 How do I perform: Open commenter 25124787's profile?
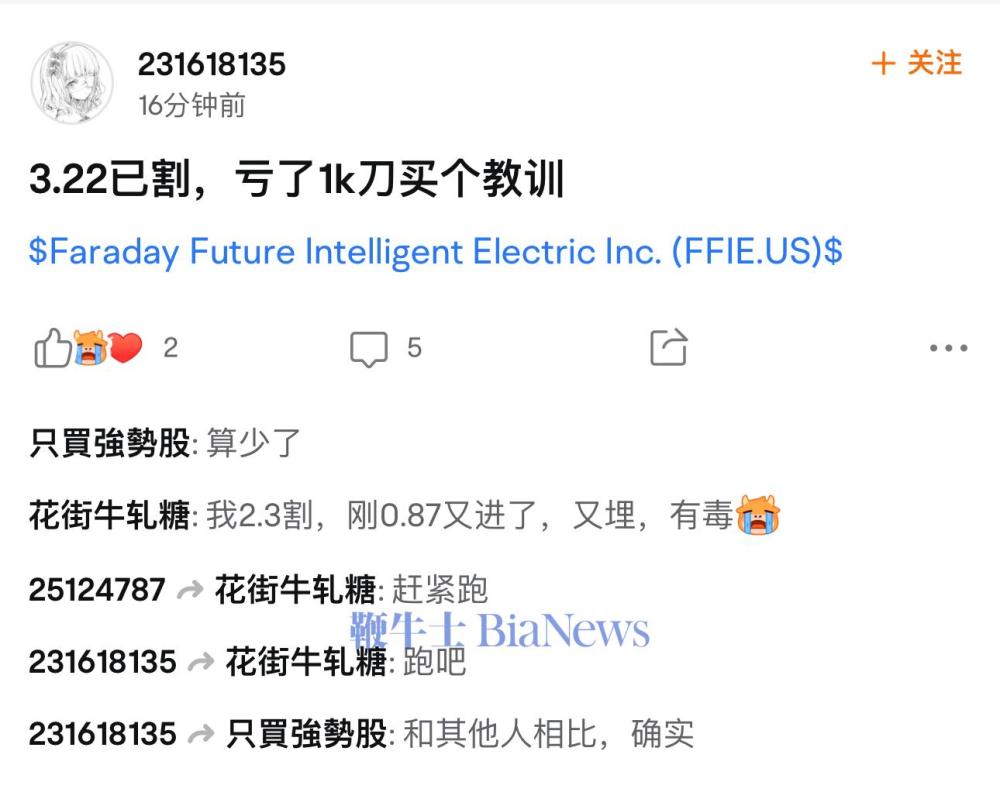coord(96,590)
